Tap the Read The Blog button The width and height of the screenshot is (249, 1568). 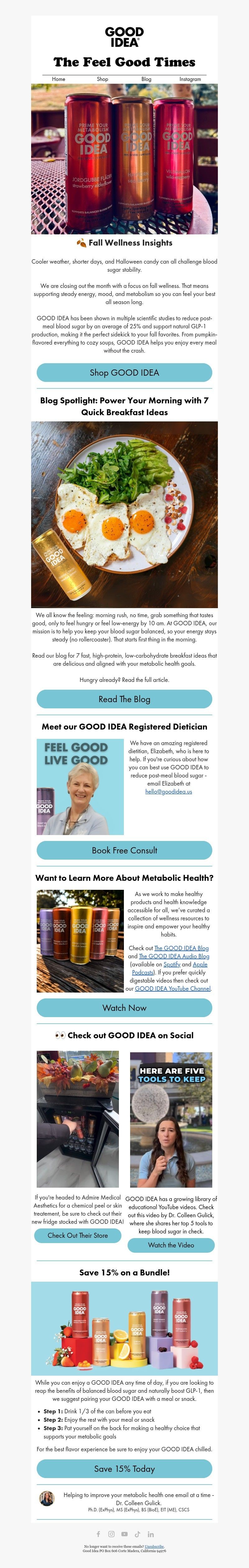[x=124, y=699]
